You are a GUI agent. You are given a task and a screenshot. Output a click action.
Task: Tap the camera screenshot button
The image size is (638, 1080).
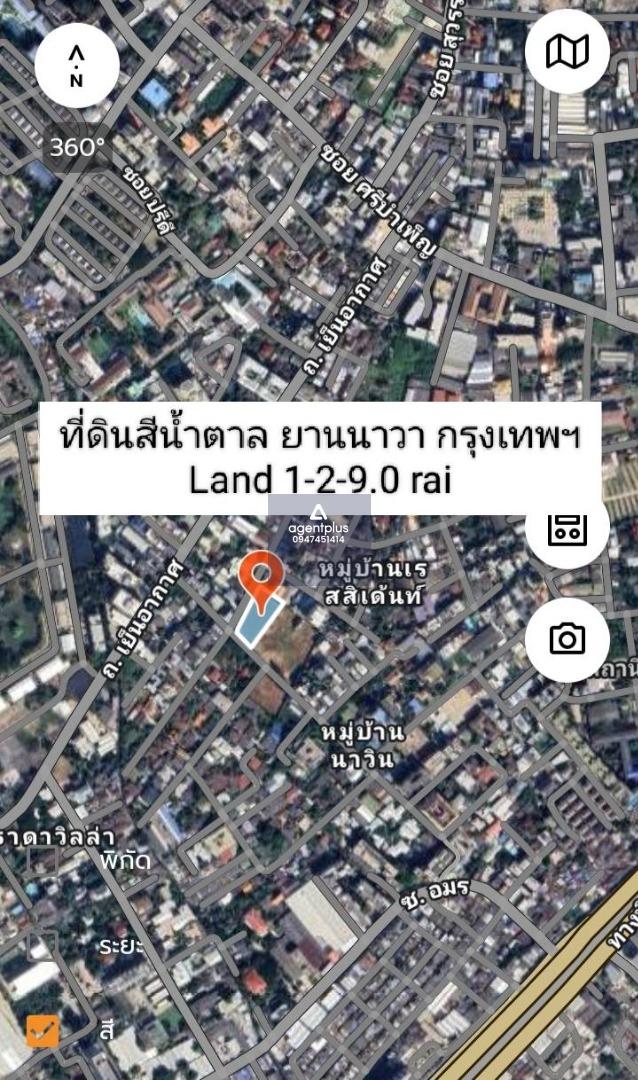pos(567,639)
